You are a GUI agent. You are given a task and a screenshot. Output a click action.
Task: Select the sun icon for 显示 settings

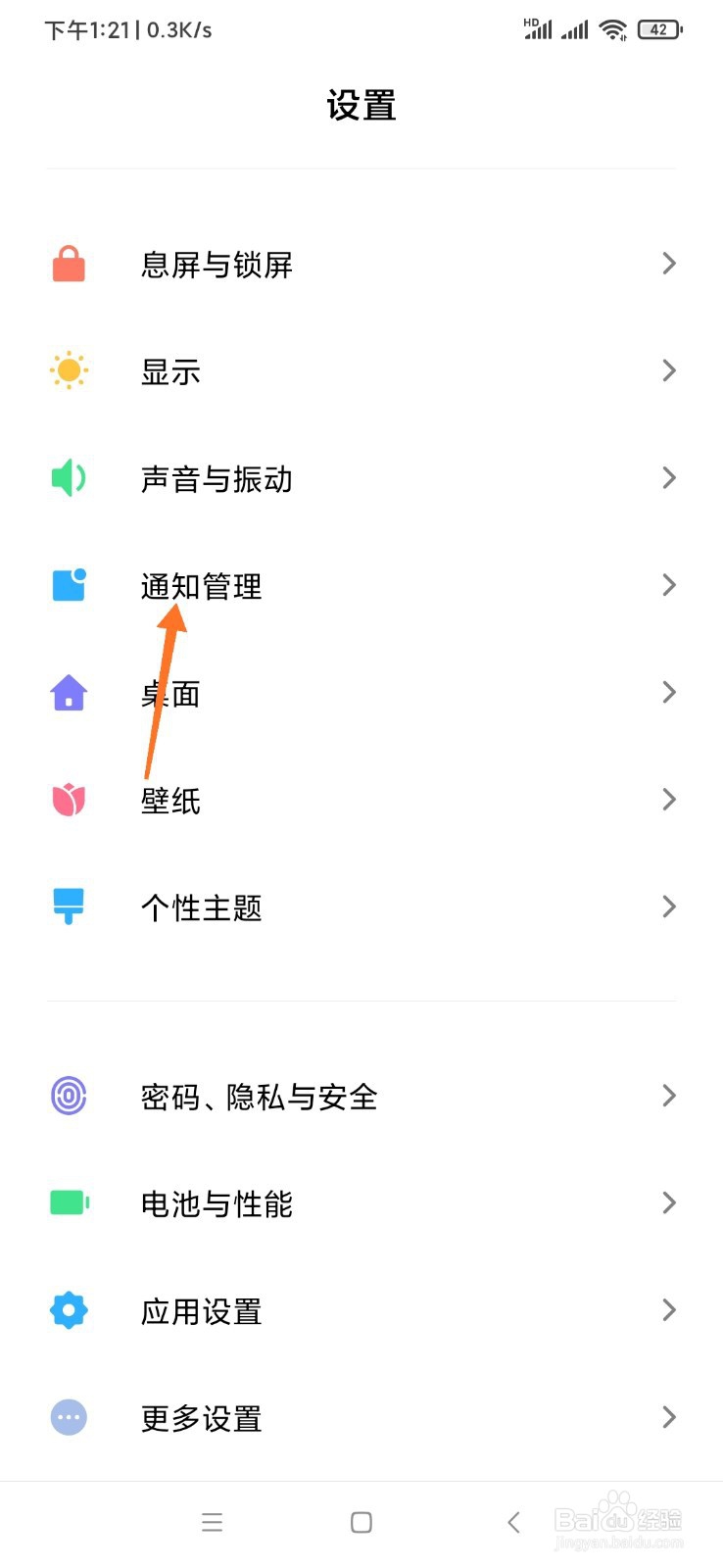68,370
